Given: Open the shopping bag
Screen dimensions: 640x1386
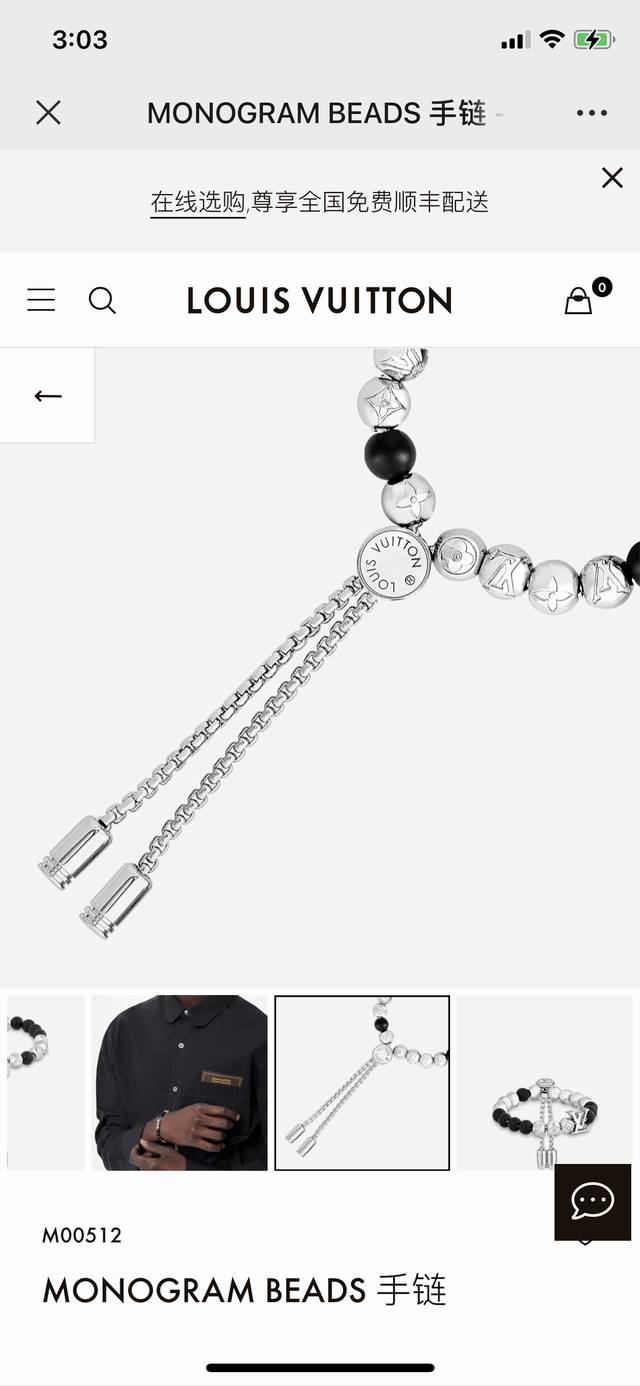Looking at the screenshot, I should (x=579, y=300).
